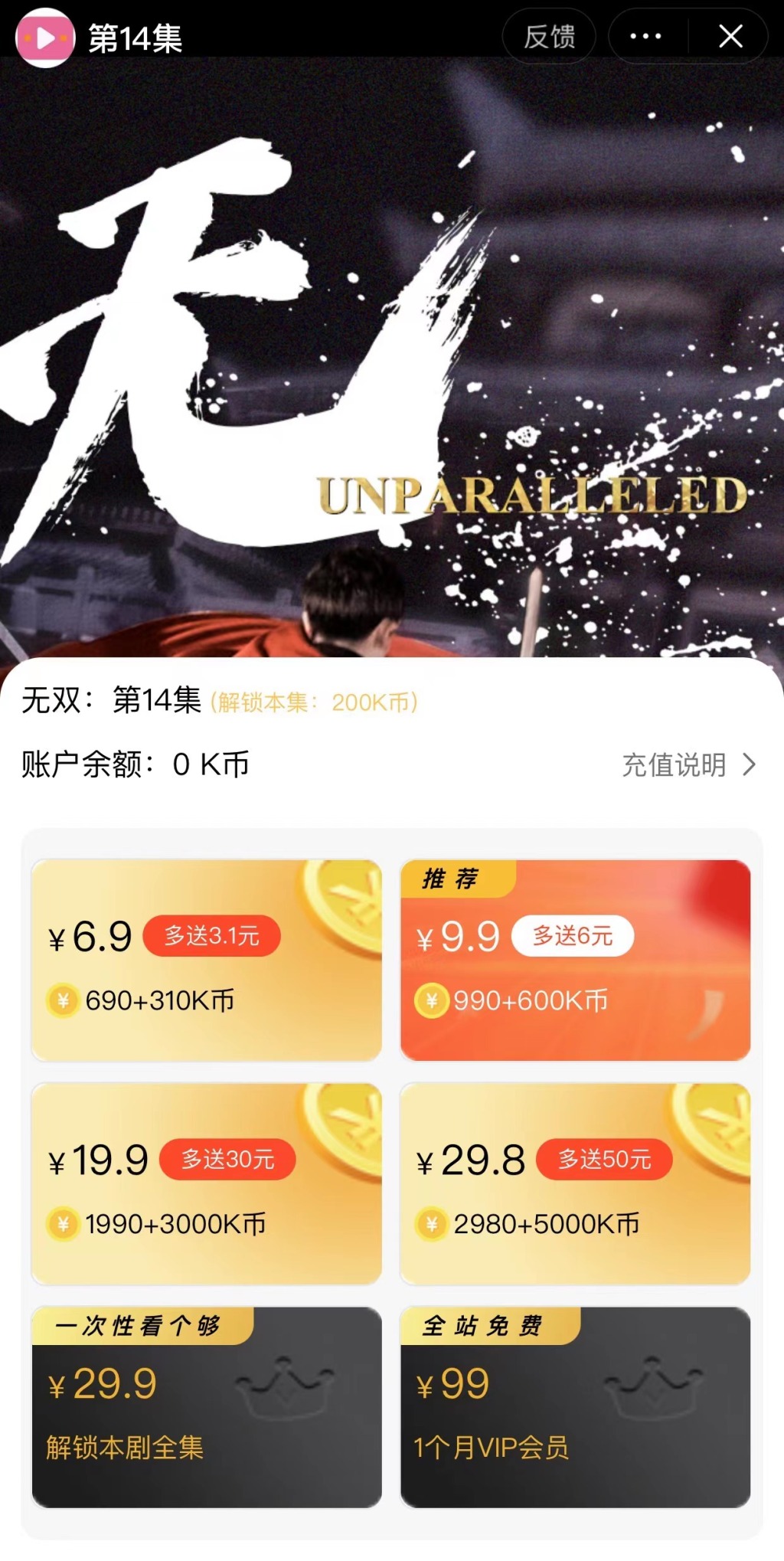Image resolution: width=784 pixels, height=1561 pixels.
Task: Open 充值说明 recharge instructions
Action: [x=688, y=764]
